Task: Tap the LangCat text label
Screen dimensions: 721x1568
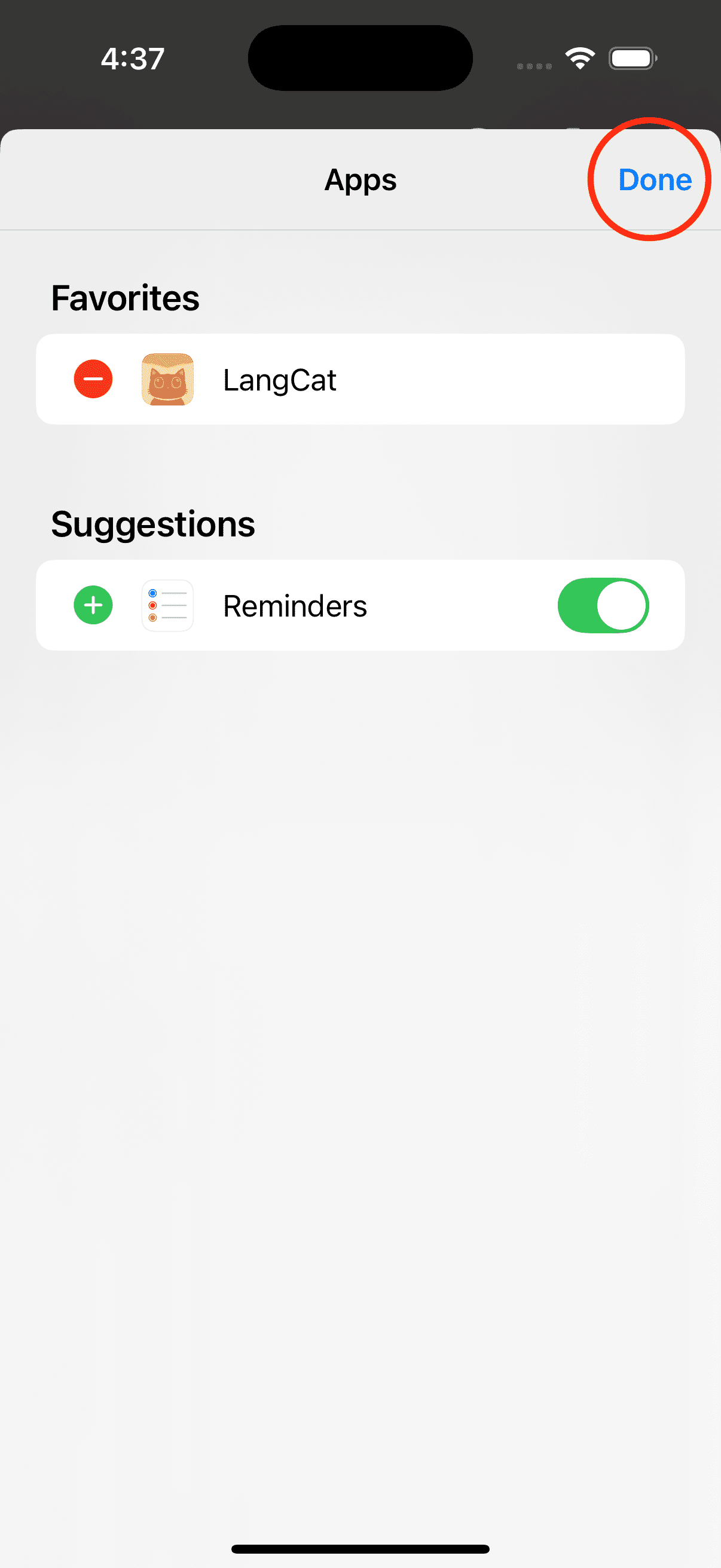Action: point(279,379)
